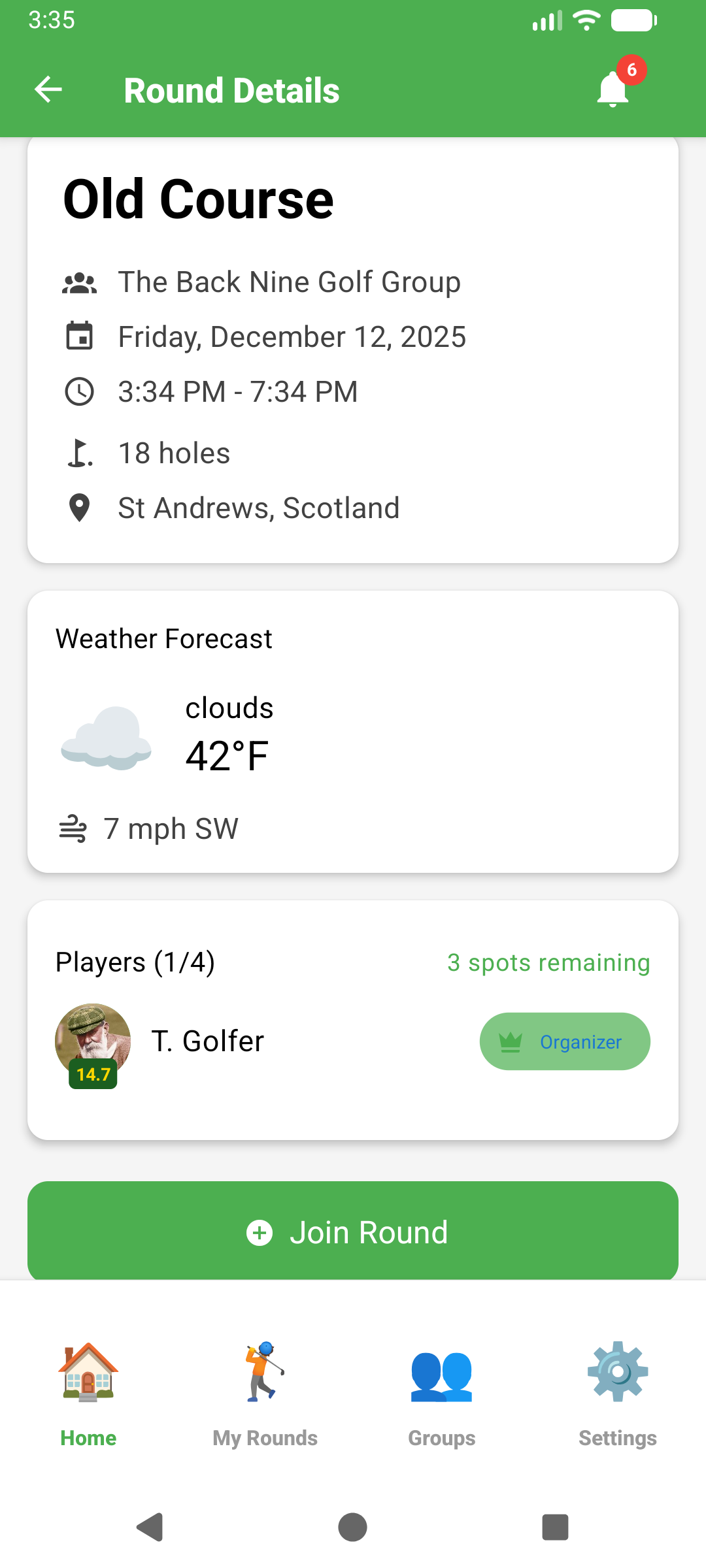Open the 3 spots remaining link
Viewport: 706px width, 1568px height.
[x=548, y=962]
